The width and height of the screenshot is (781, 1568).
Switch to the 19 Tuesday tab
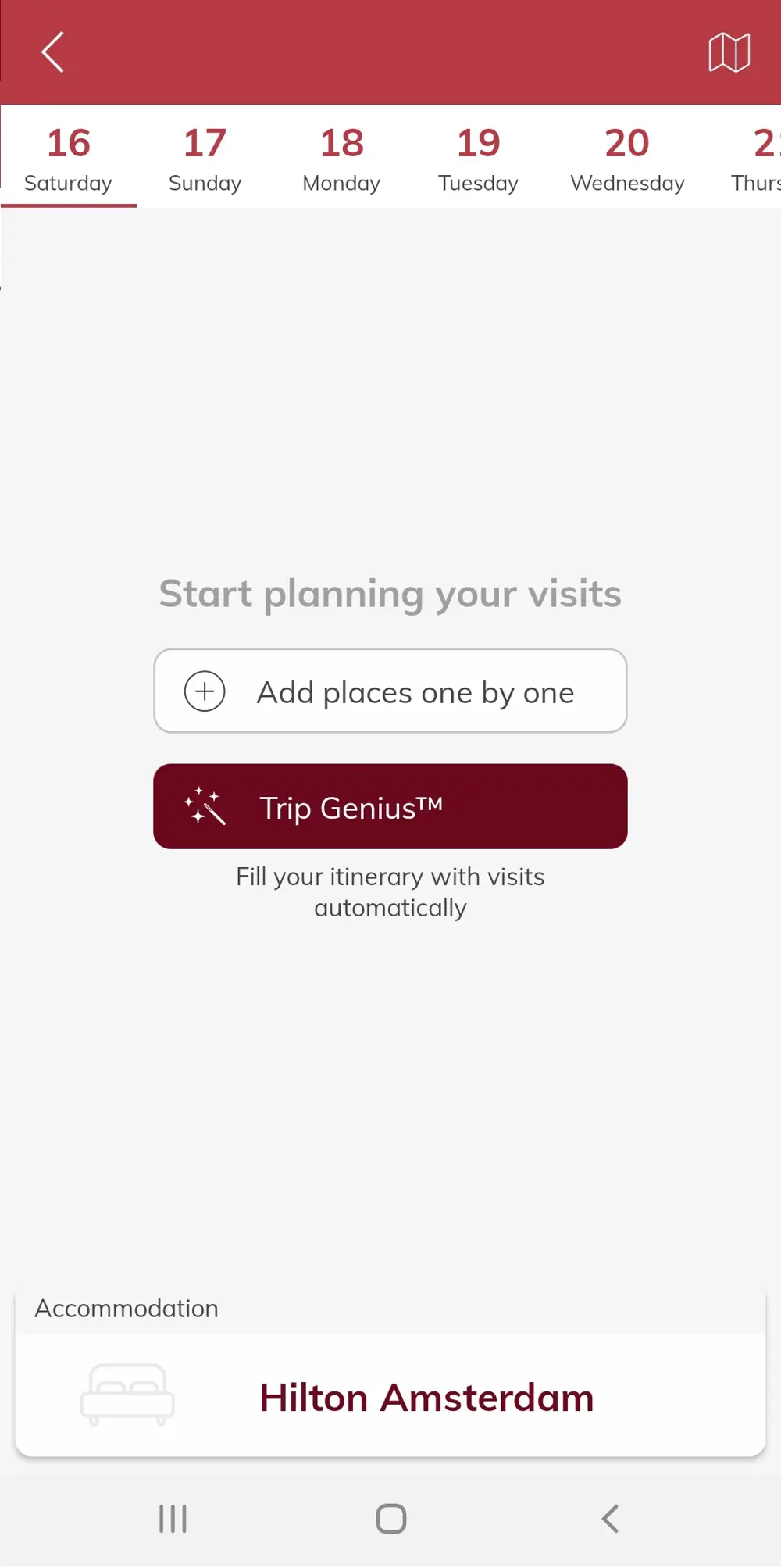[x=478, y=158]
